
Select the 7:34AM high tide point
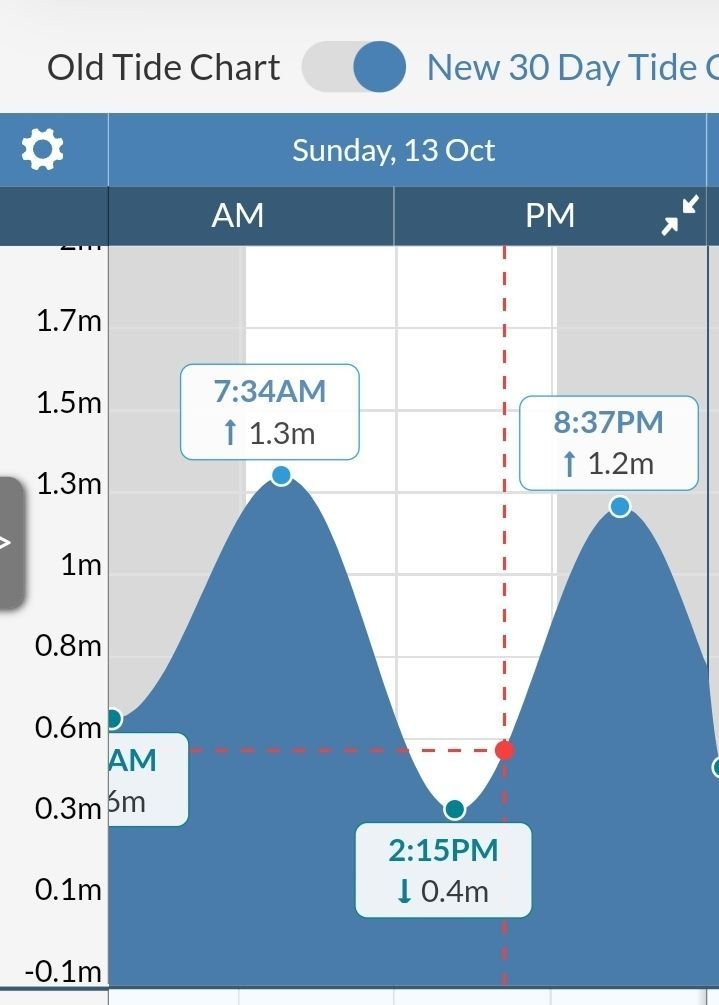click(x=281, y=475)
